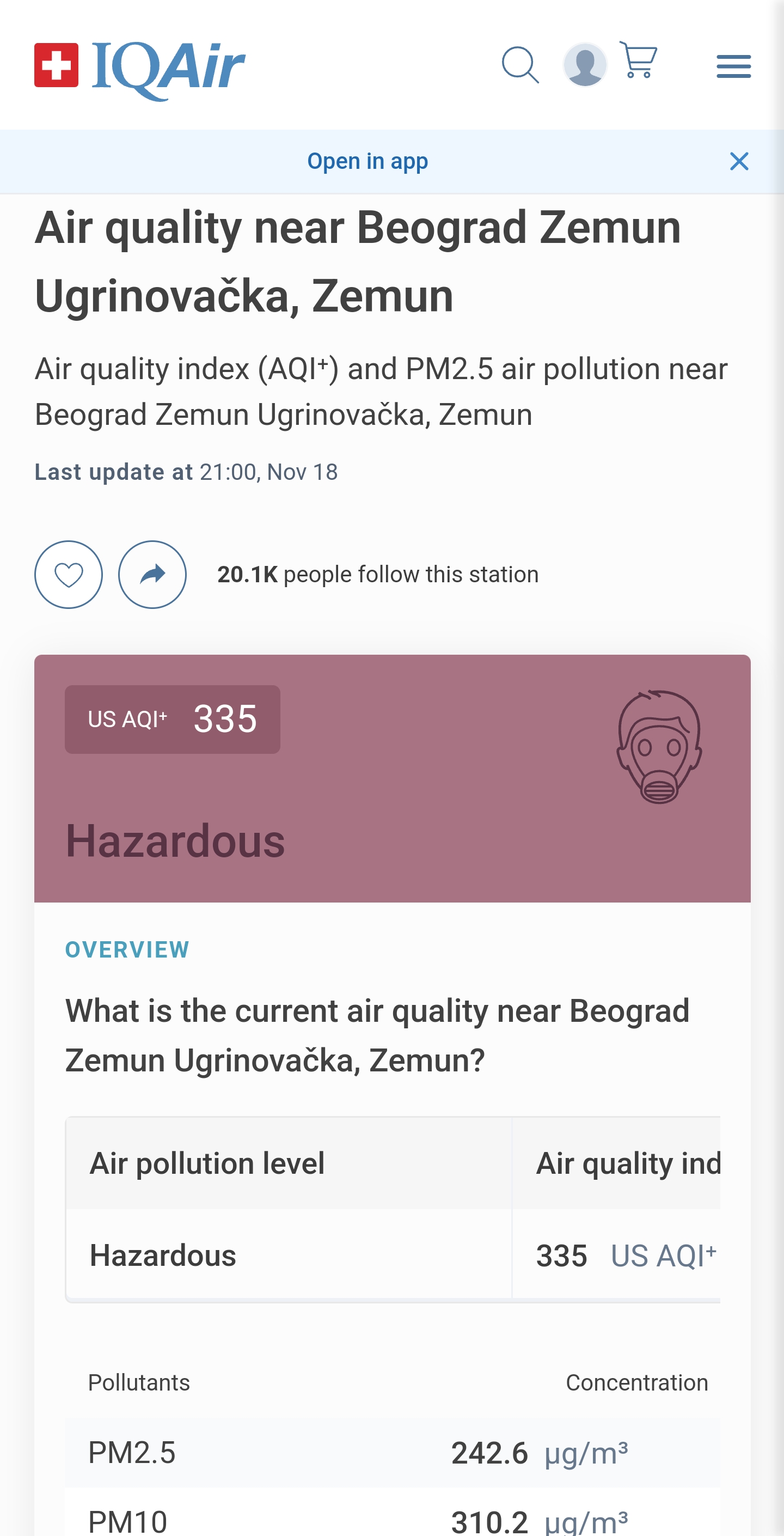The height and width of the screenshot is (1536, 784).
Task: Open the shopping cart
Action: click(638, 60)
